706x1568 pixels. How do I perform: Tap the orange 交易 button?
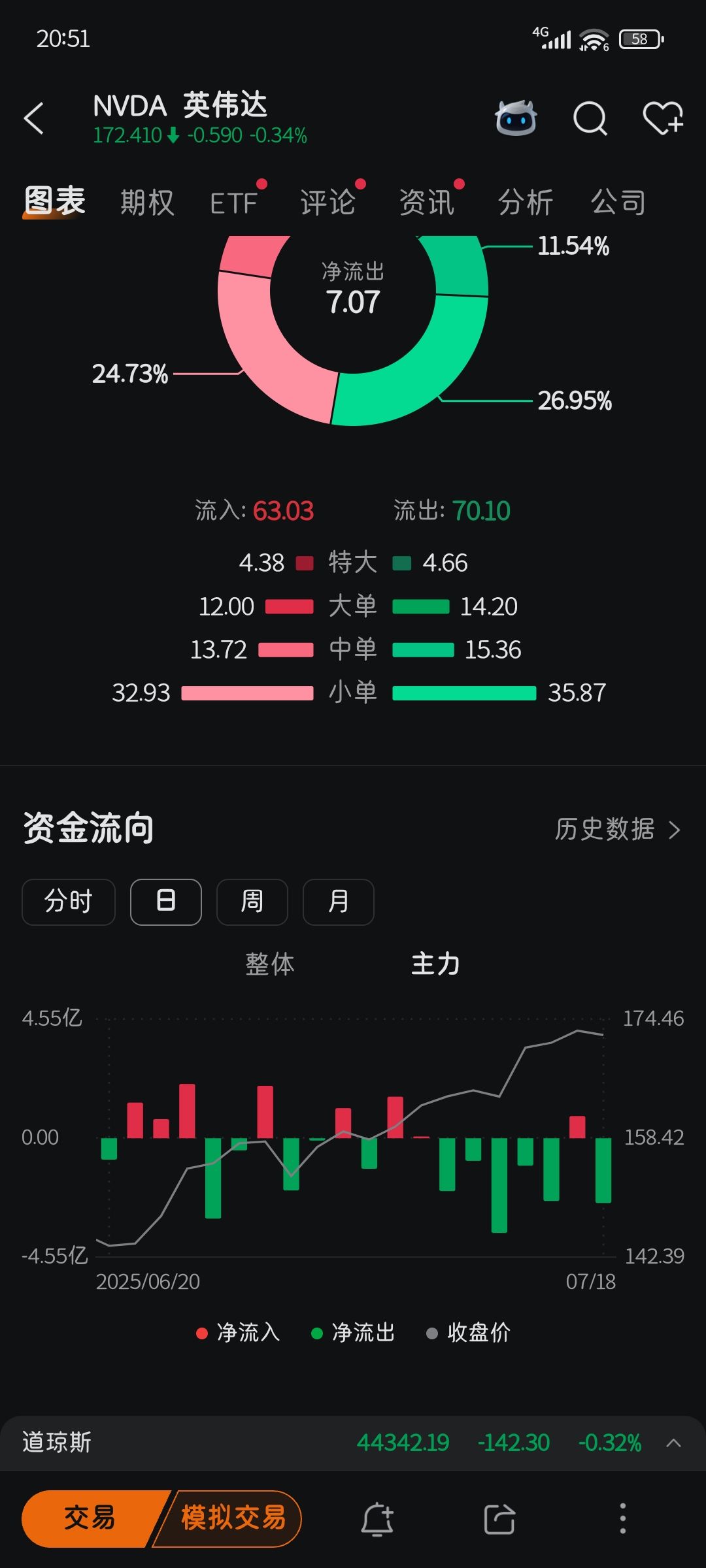tap(90, 1518)
